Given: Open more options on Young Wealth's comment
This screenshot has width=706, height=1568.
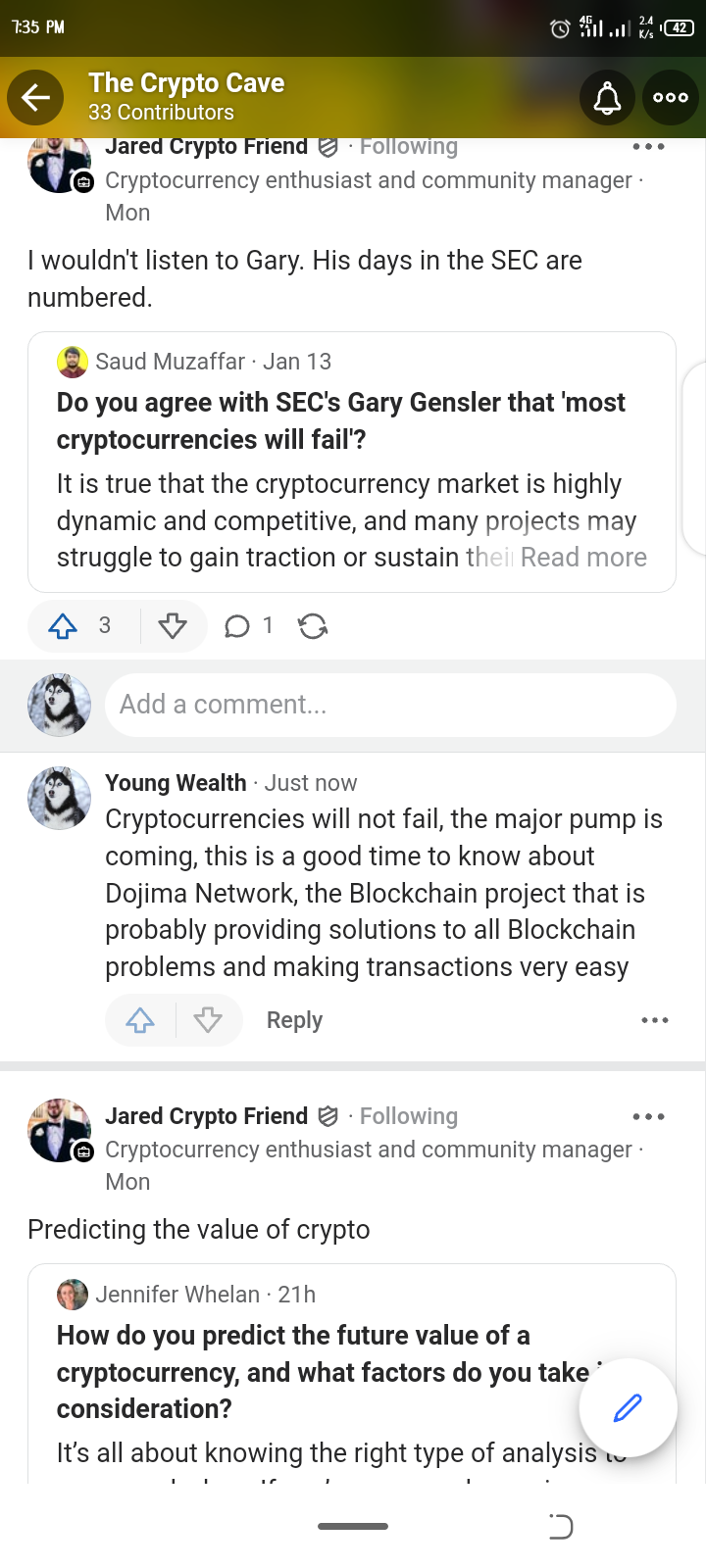Looking at the screenshot, I should (x=654, y=1020).
